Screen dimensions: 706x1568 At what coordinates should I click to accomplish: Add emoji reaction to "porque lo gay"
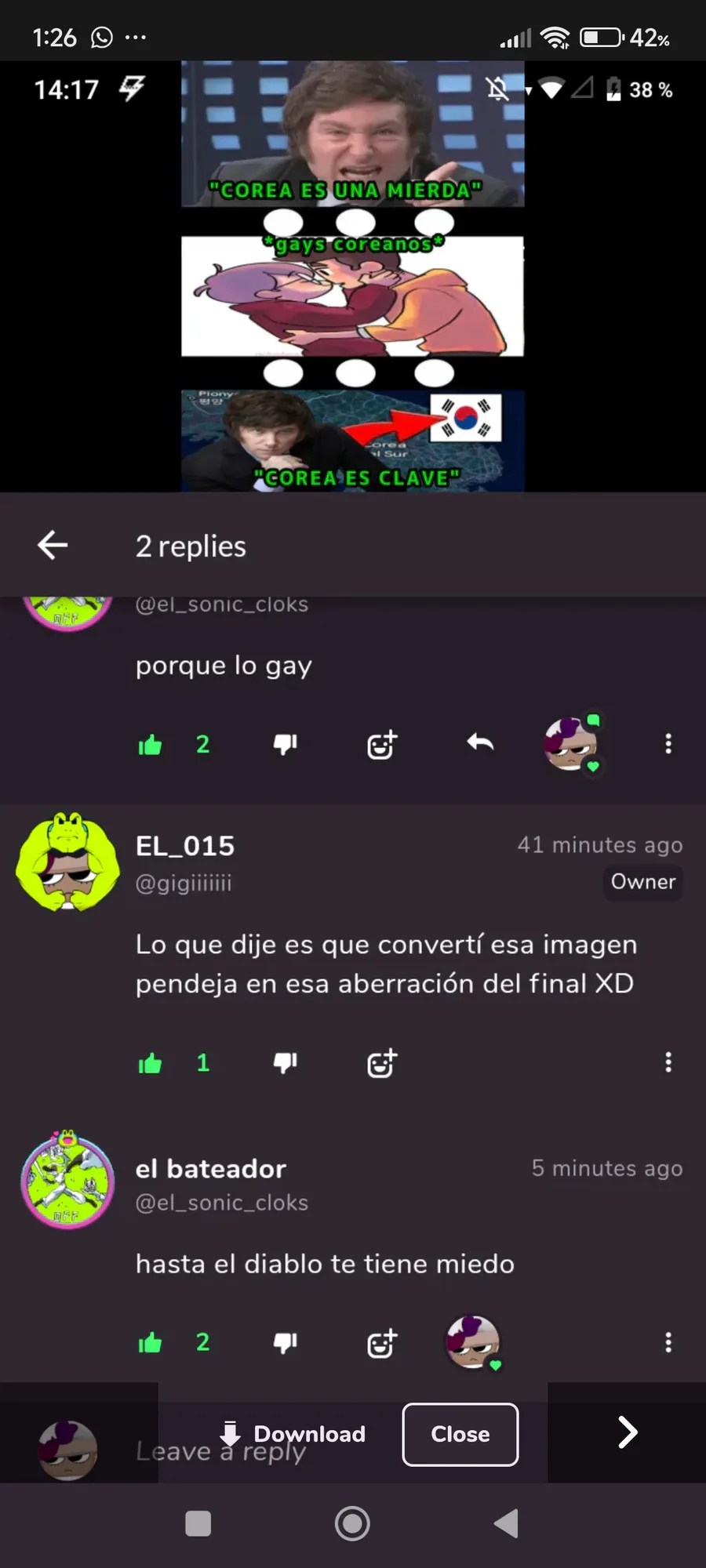(x=382, y=745)
